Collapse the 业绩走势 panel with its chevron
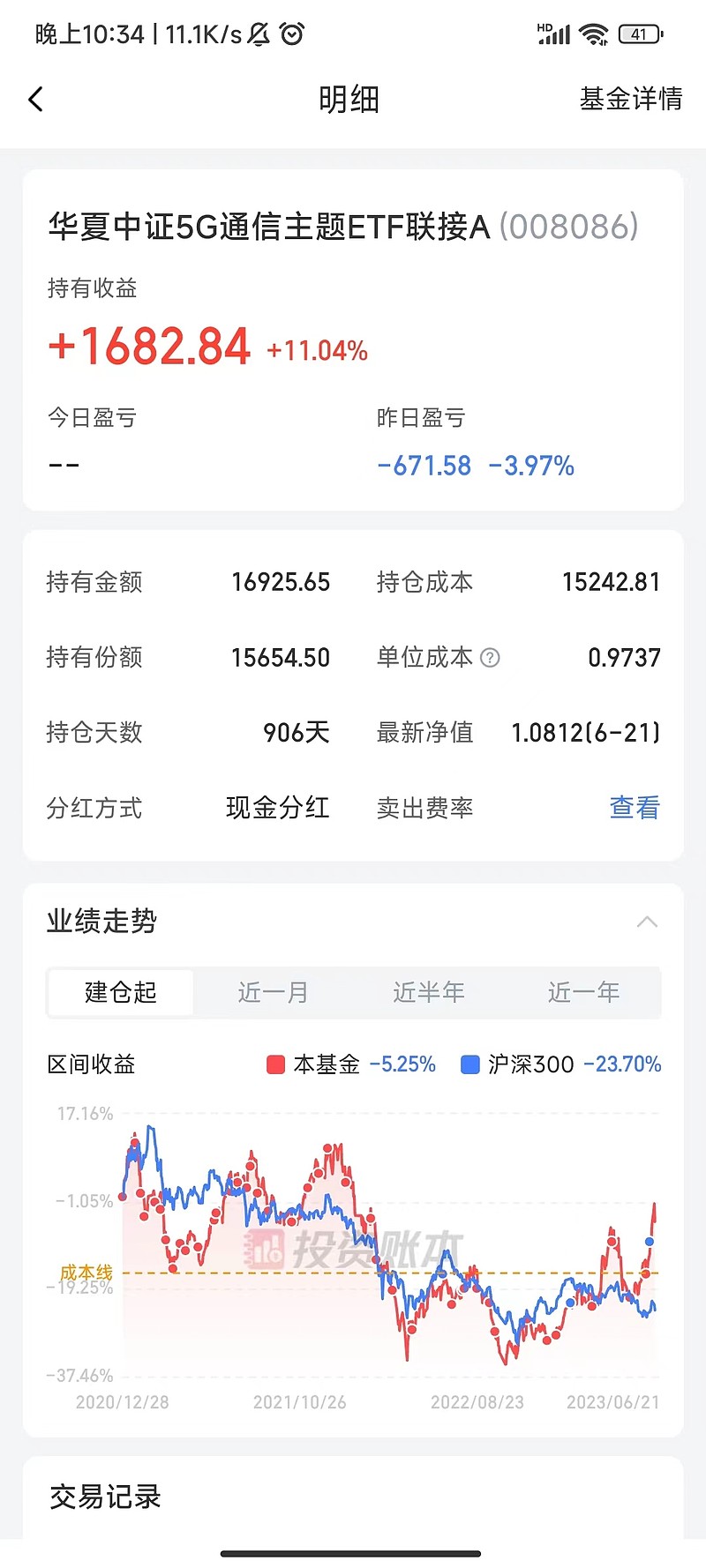 click(649, 922)
